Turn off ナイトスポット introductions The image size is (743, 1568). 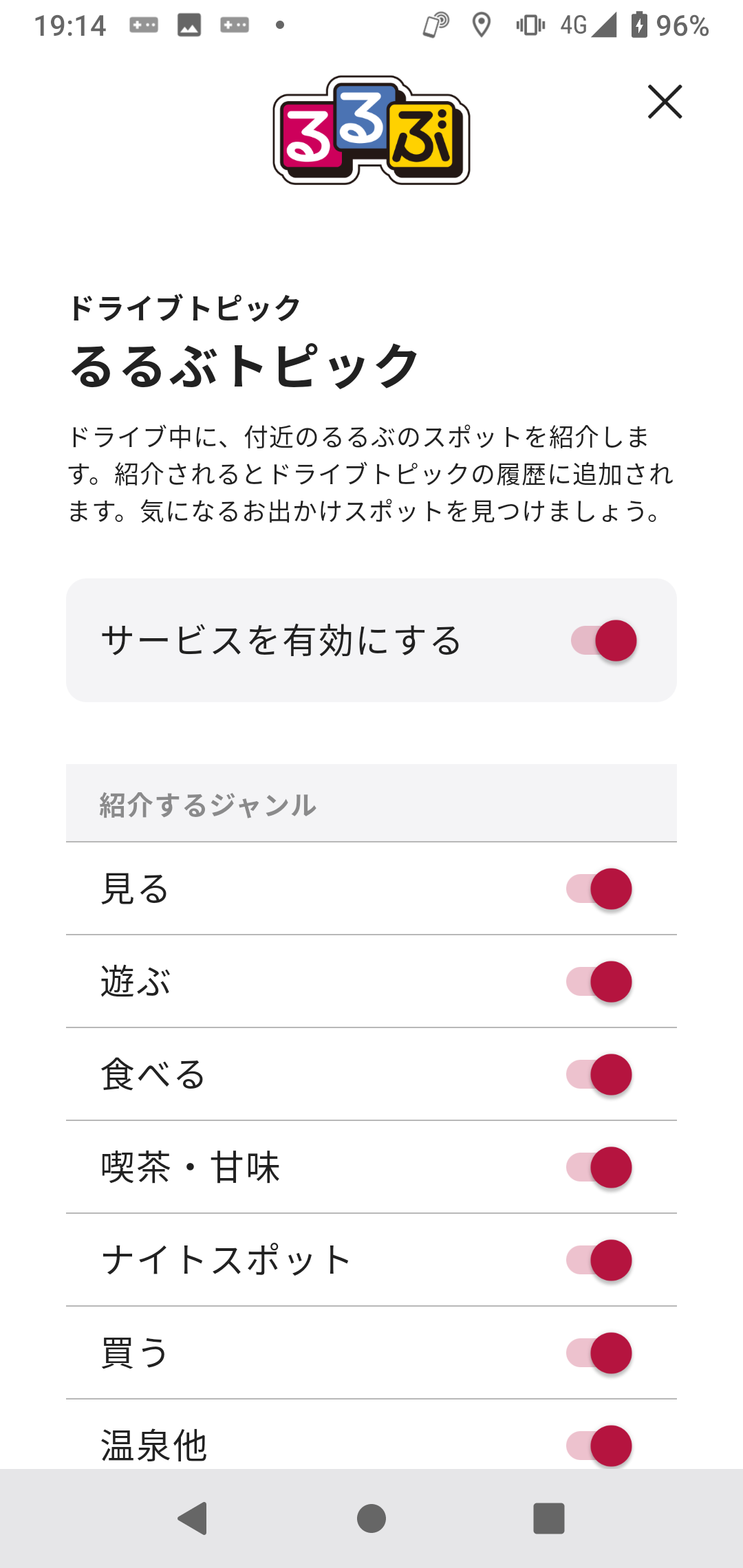point(599,1260)
